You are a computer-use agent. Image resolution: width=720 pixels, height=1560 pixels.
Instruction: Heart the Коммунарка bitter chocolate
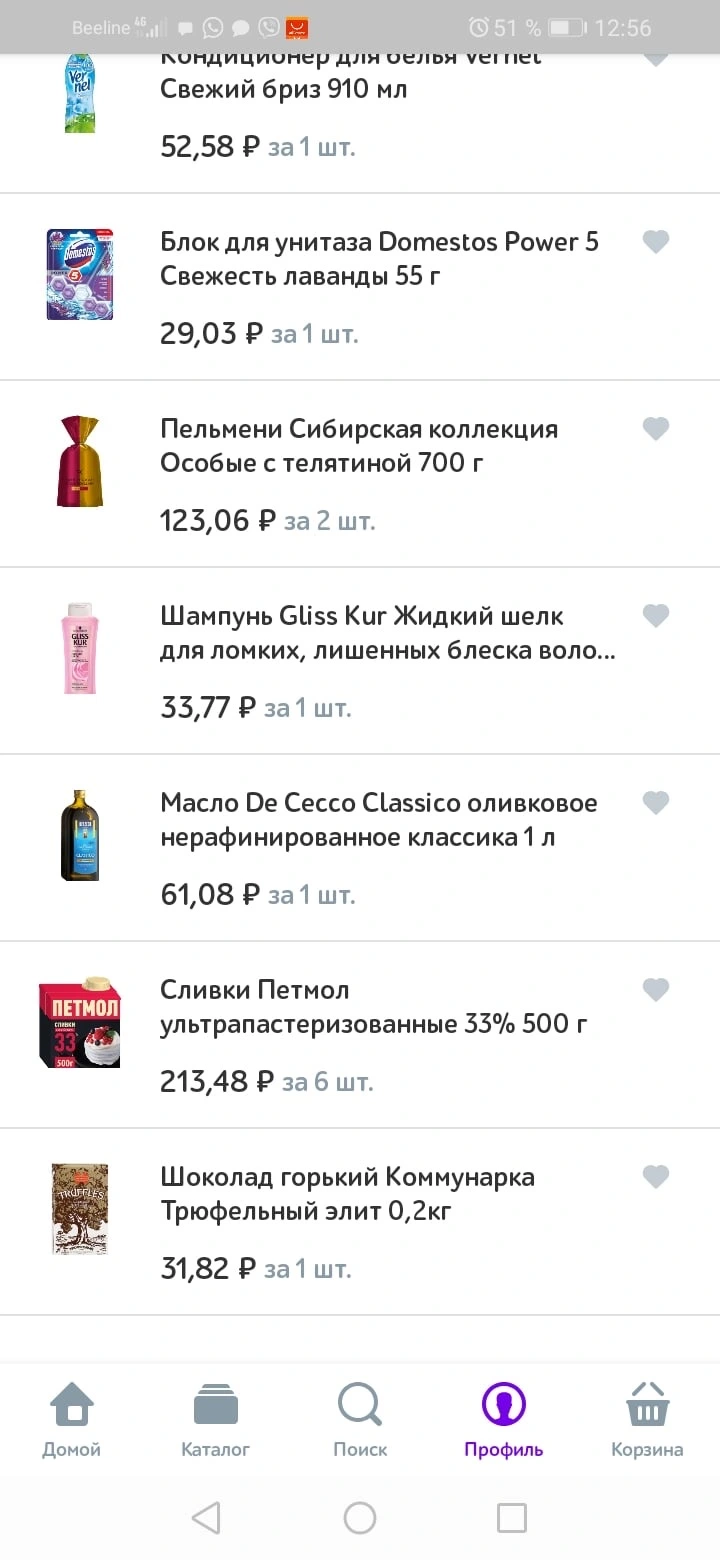655,1176
